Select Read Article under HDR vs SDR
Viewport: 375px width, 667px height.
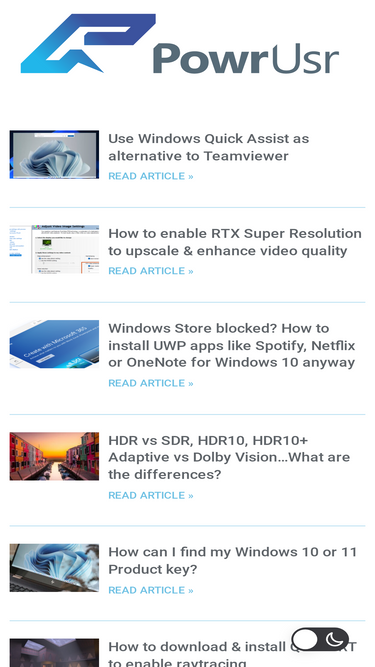click(151, 496)
